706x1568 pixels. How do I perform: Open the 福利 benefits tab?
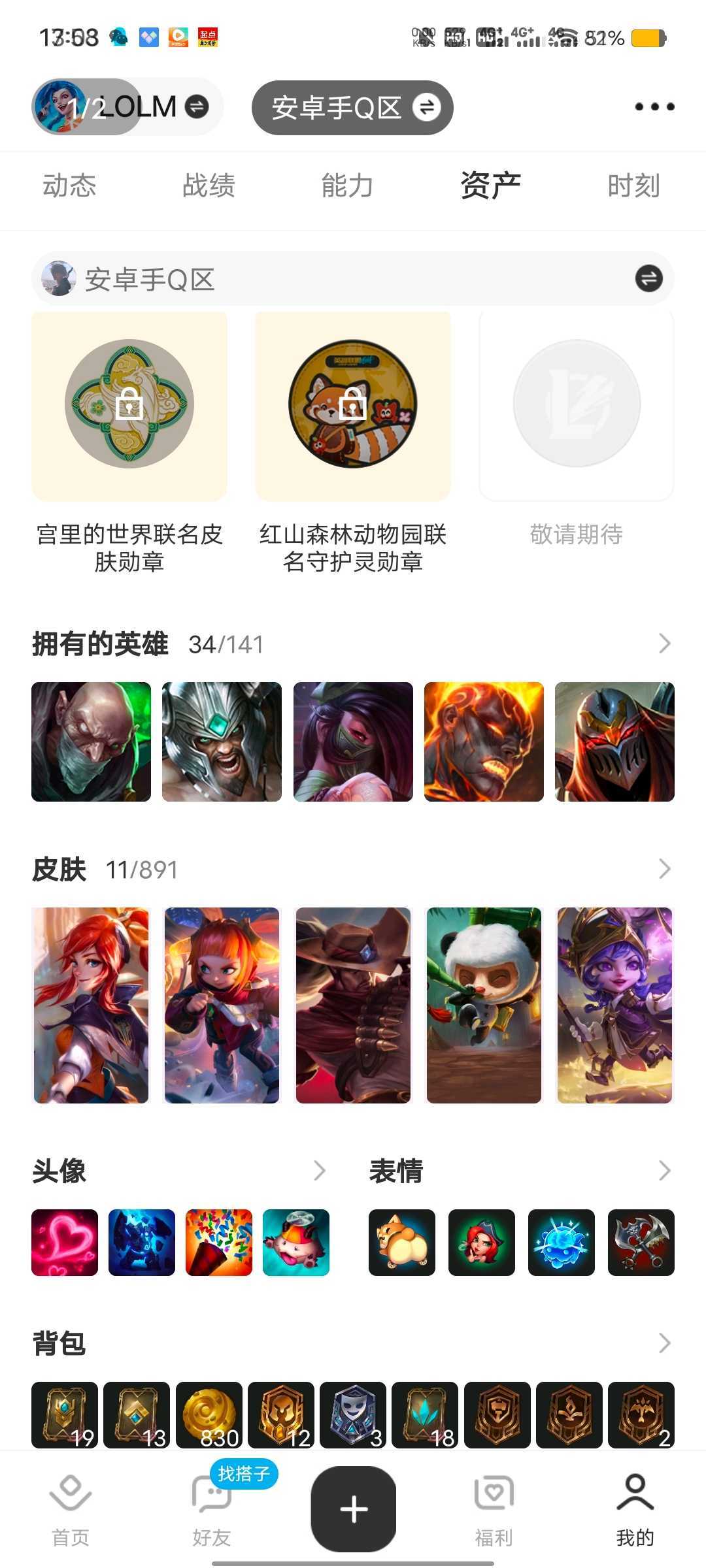tap(494, 1509)
